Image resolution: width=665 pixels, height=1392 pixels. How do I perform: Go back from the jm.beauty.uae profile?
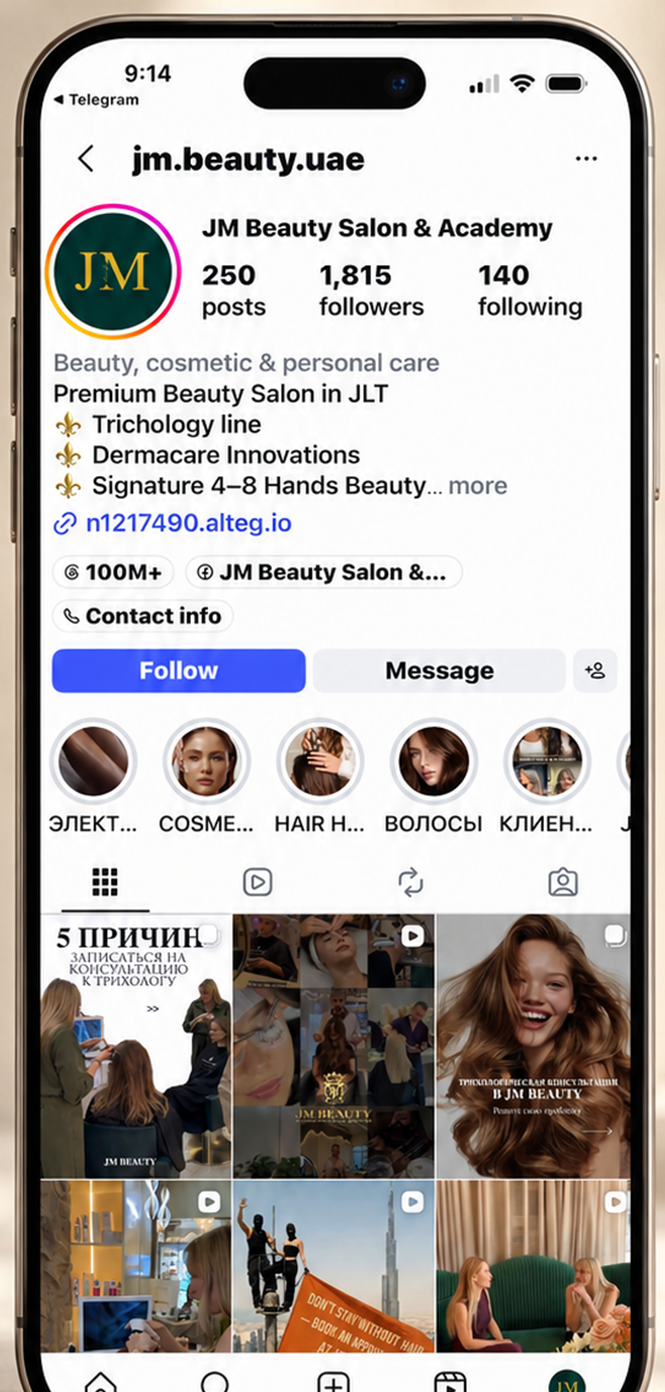click(x=86, y=159)
